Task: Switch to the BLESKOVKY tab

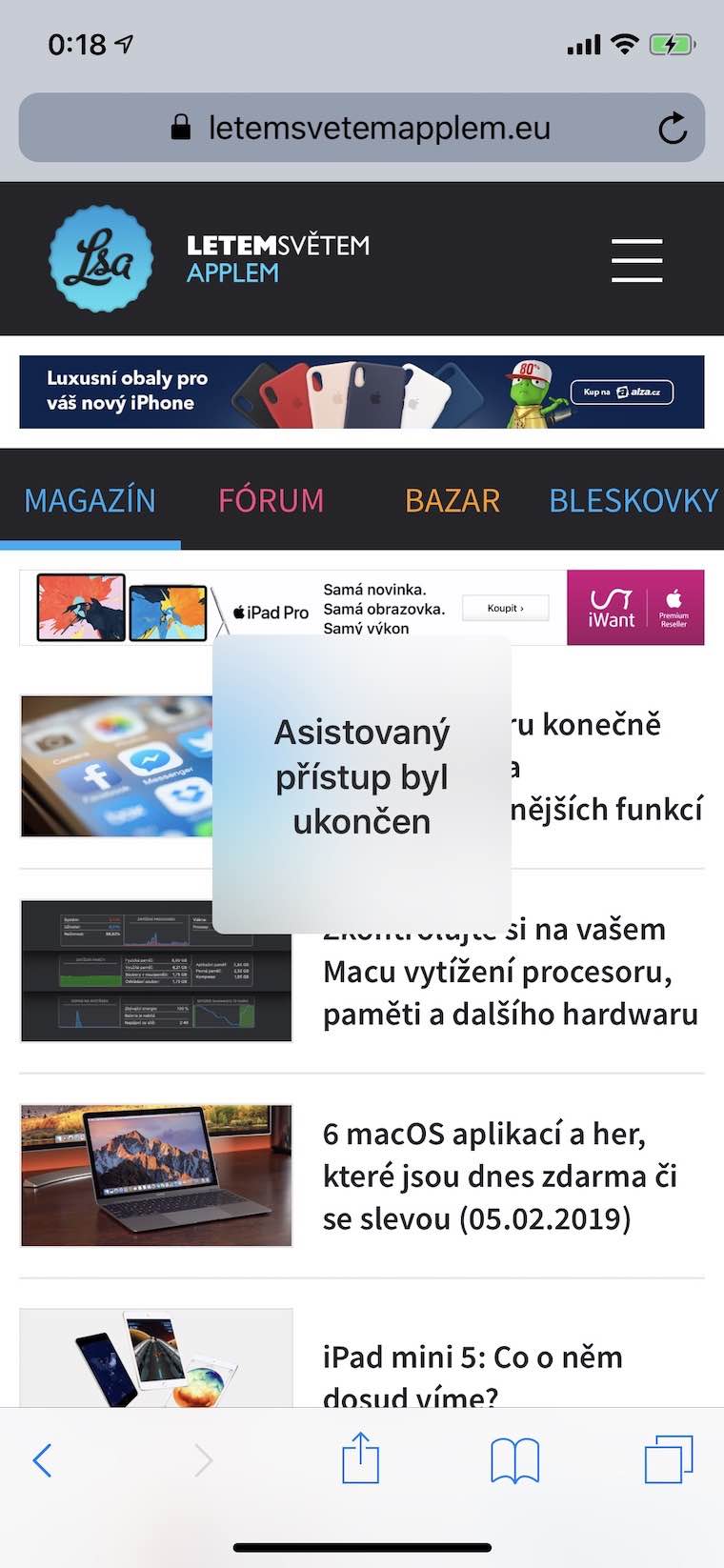Action: click(633, 500)
